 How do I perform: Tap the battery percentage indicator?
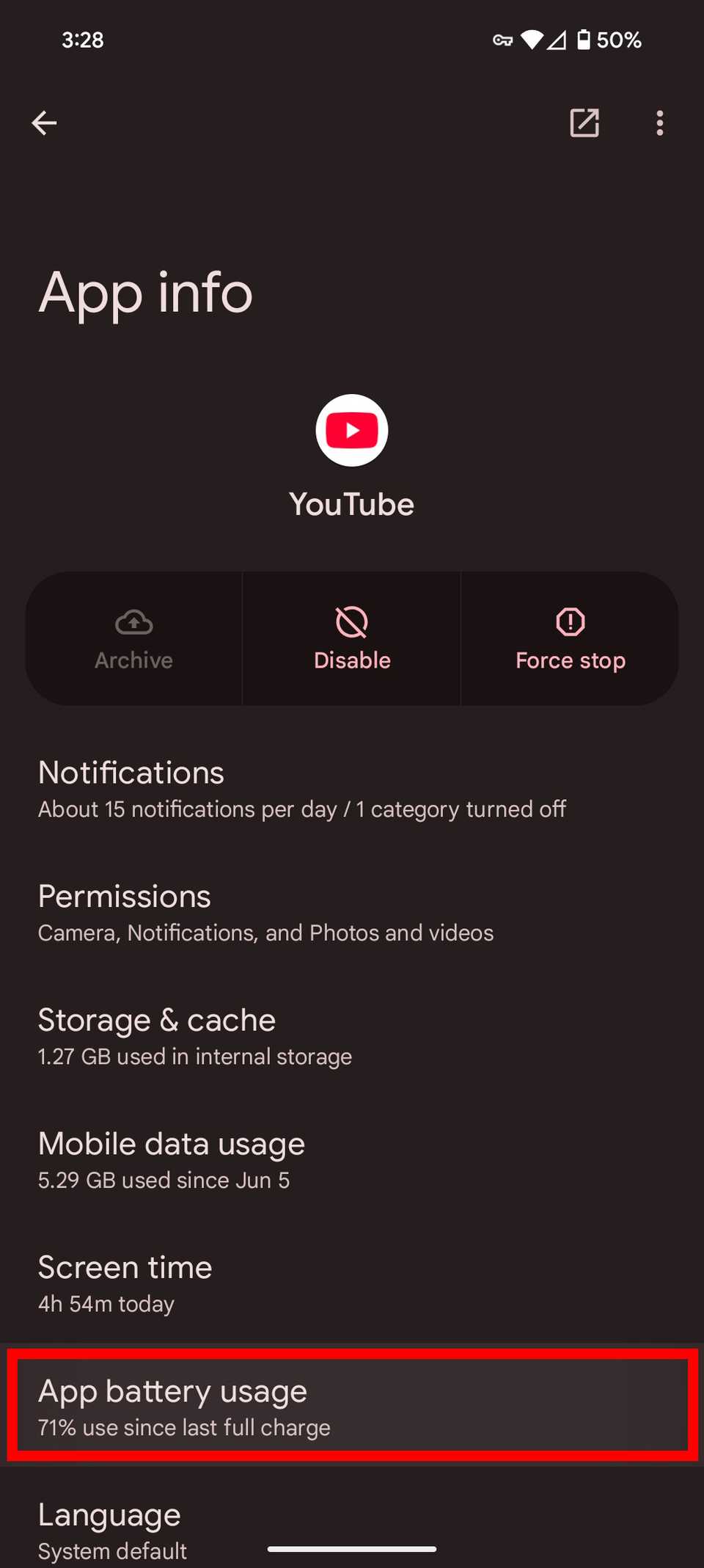[620, 40]
